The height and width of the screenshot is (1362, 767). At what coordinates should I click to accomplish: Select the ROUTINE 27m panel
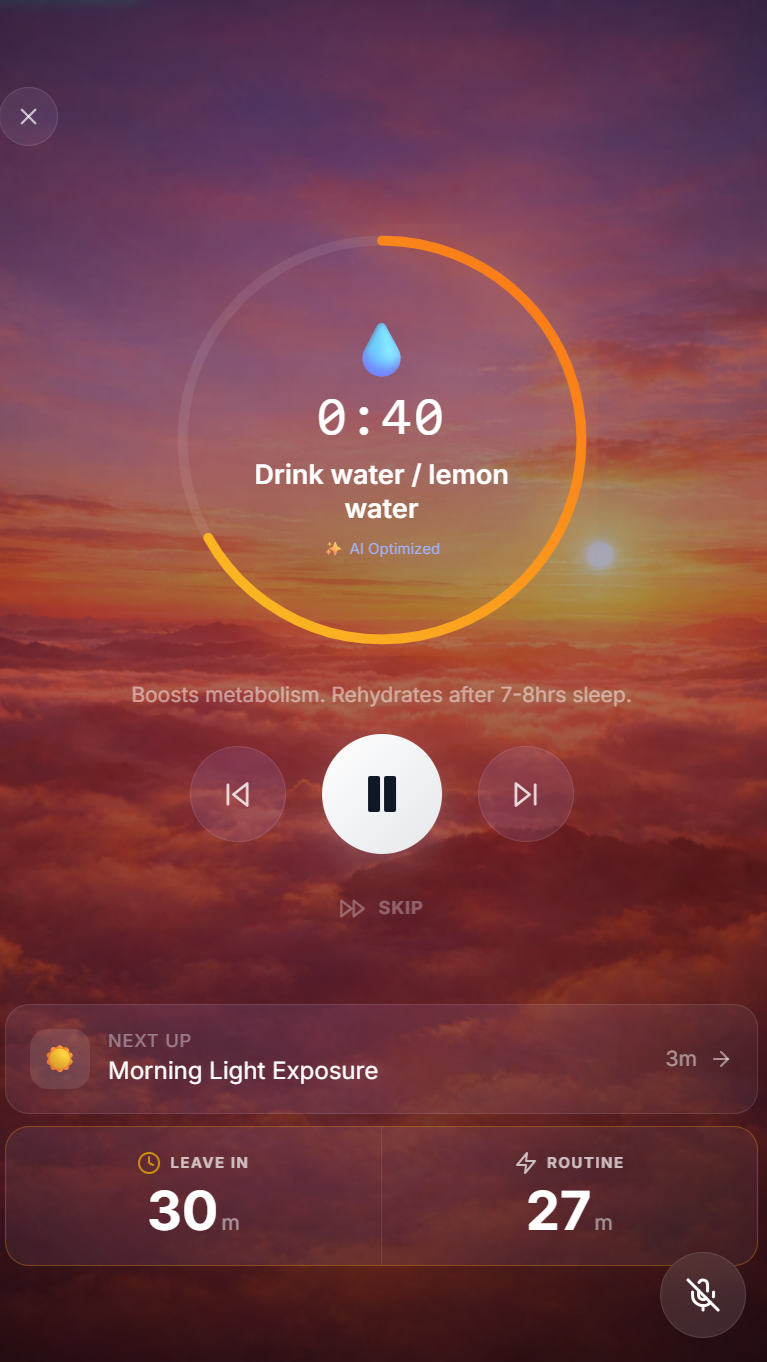tap(569, 1195)
